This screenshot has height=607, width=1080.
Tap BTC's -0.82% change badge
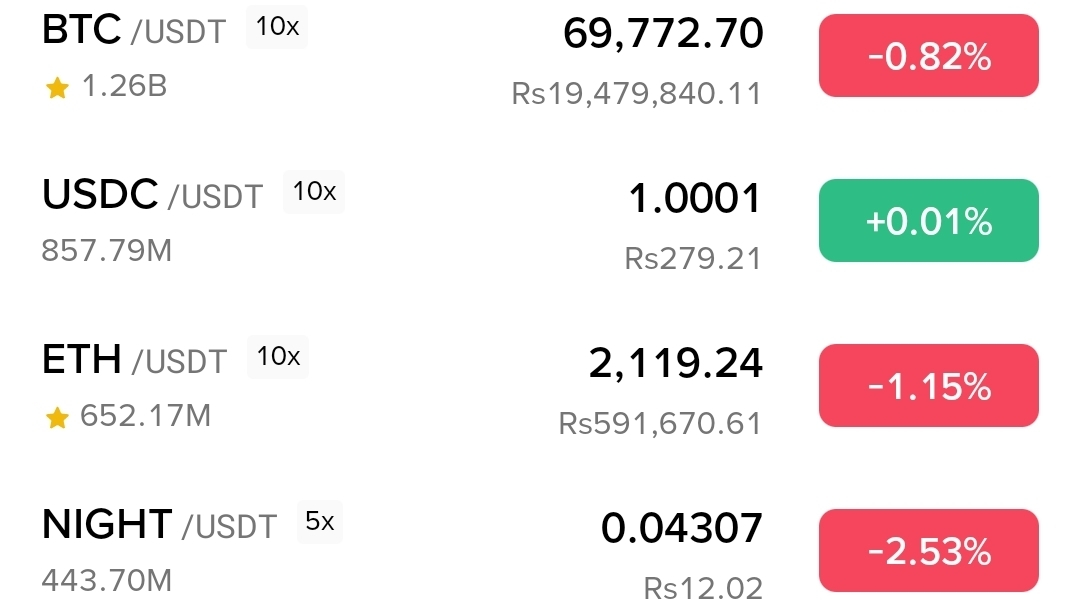928,56
